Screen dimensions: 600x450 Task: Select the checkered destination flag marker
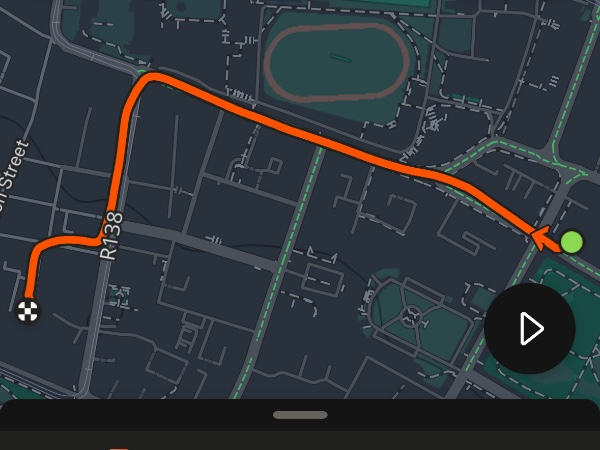29,311
